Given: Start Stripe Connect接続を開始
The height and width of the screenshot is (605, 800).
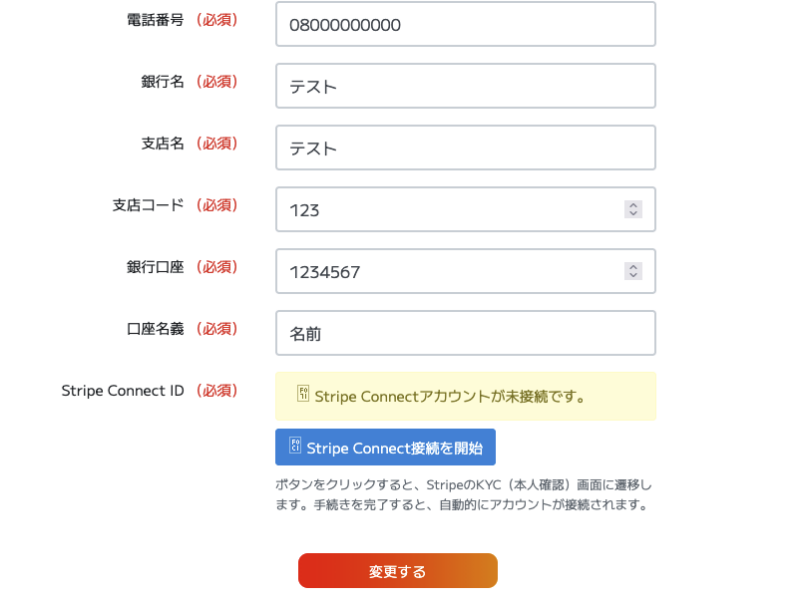Looking at the screenshot, I should (385, 447).
